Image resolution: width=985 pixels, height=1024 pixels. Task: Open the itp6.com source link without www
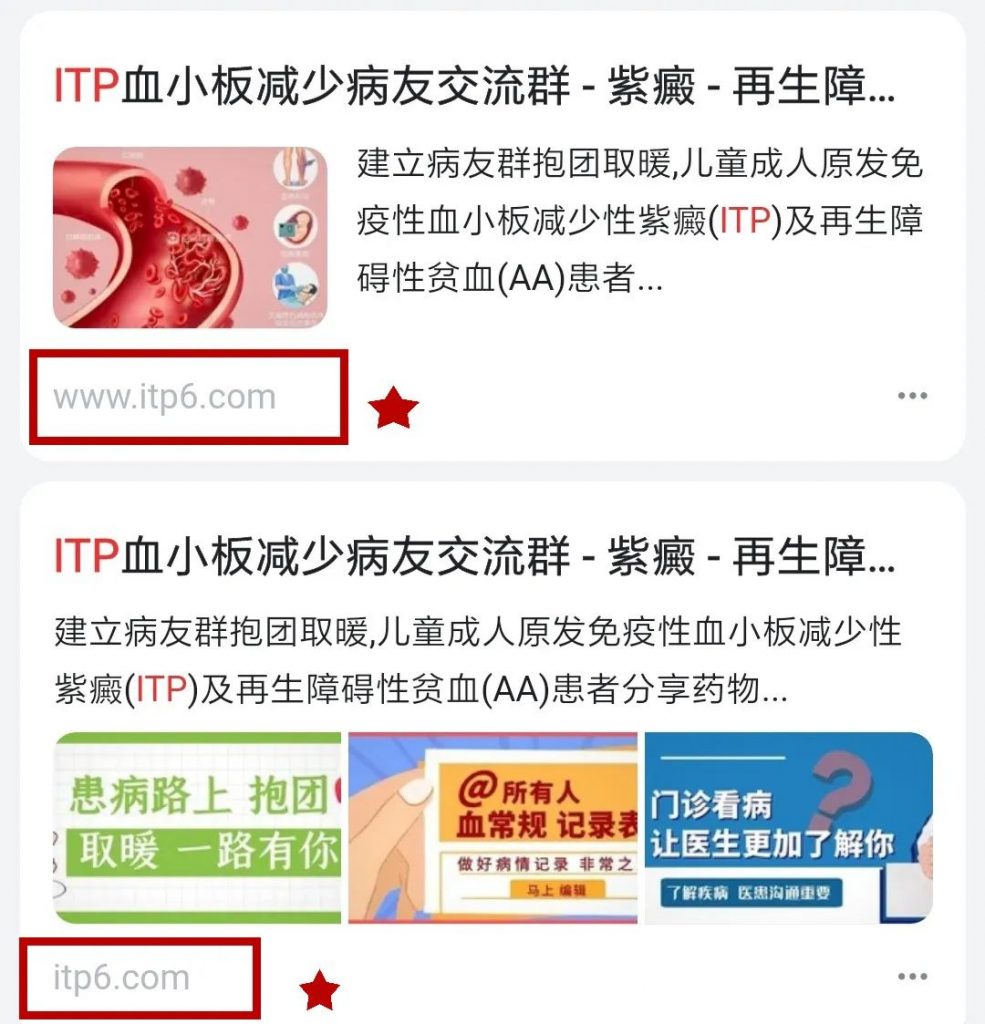[121, 977]
